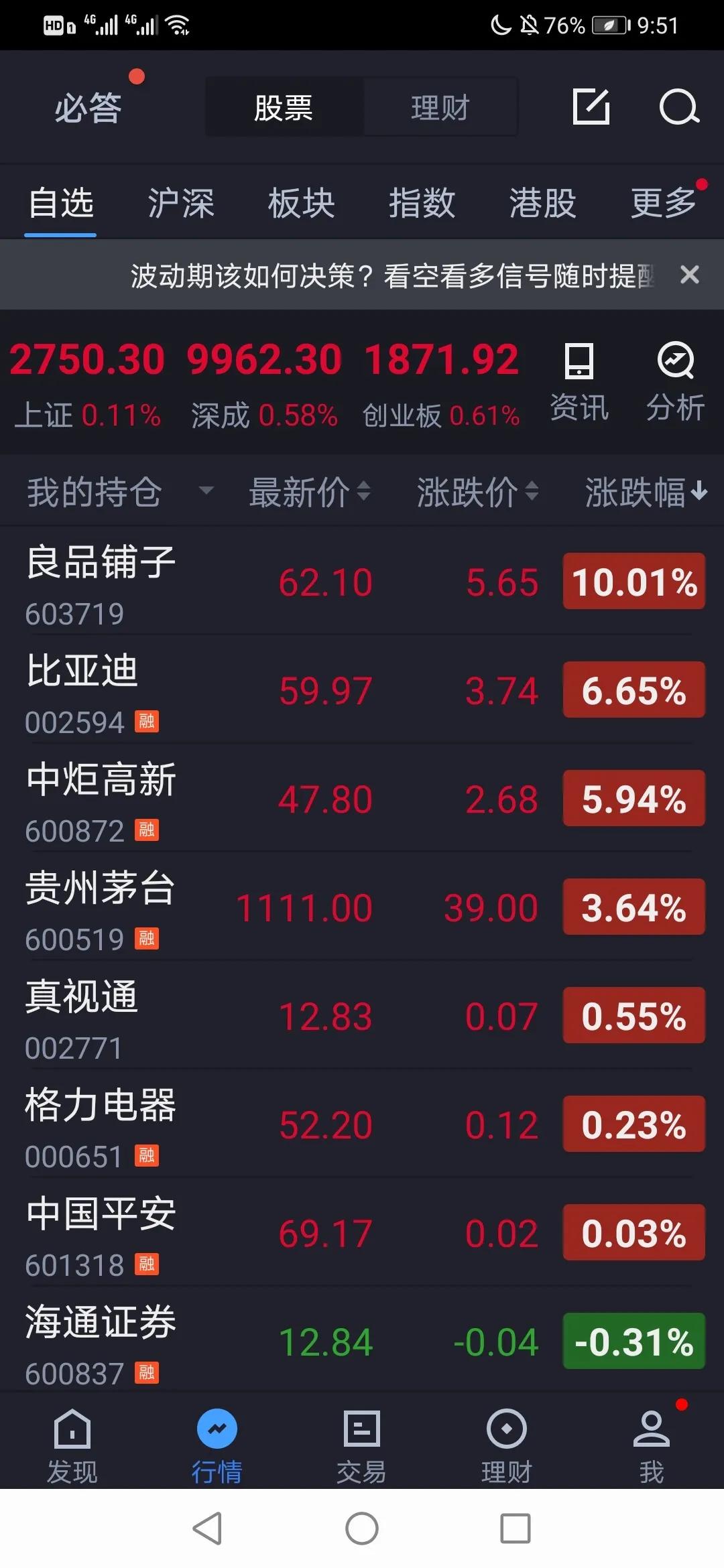Open the search function
724x1568 pixels.
(x=678, y=107)
